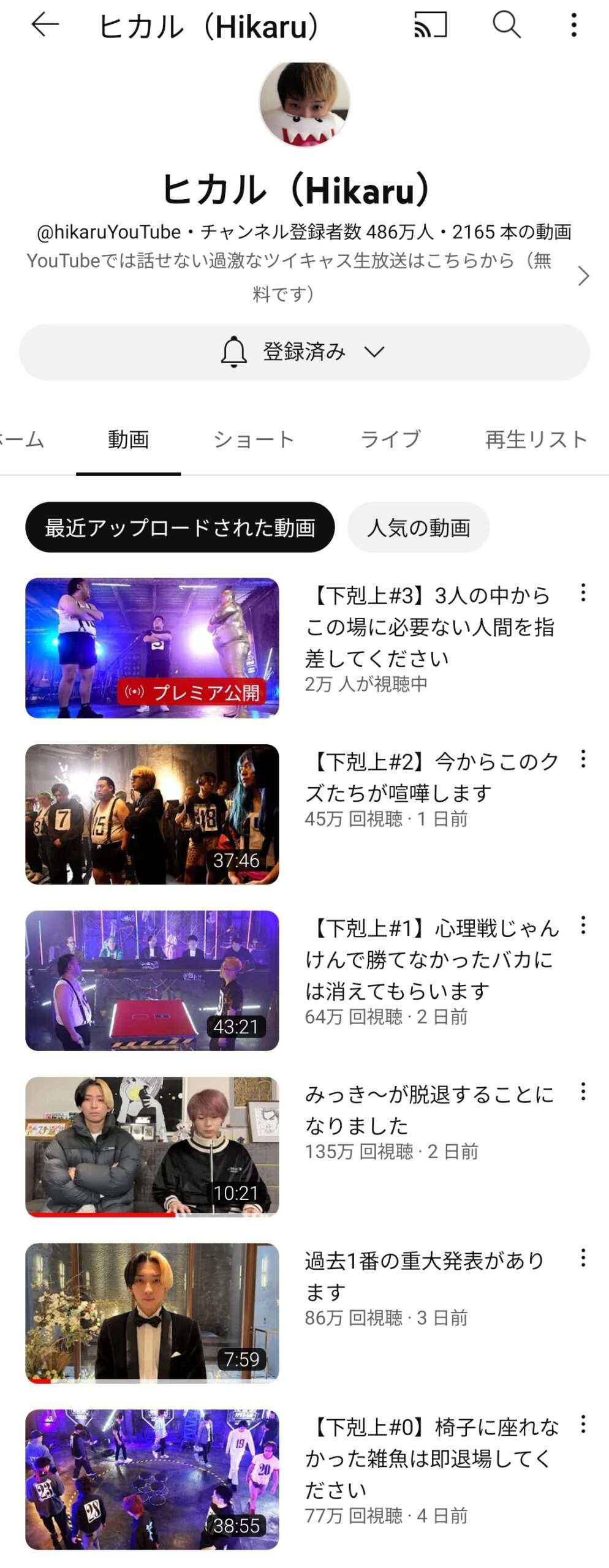
Task: Switch to the ショート tab
Action: click(254, 439)
